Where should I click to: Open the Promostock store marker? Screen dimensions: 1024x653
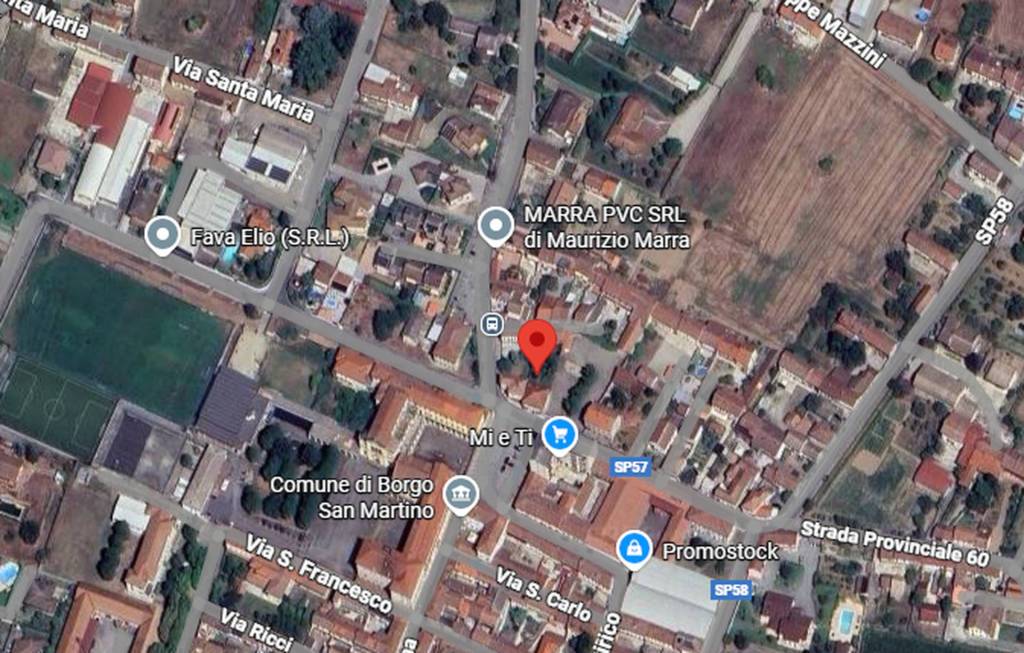click(633, 548)
